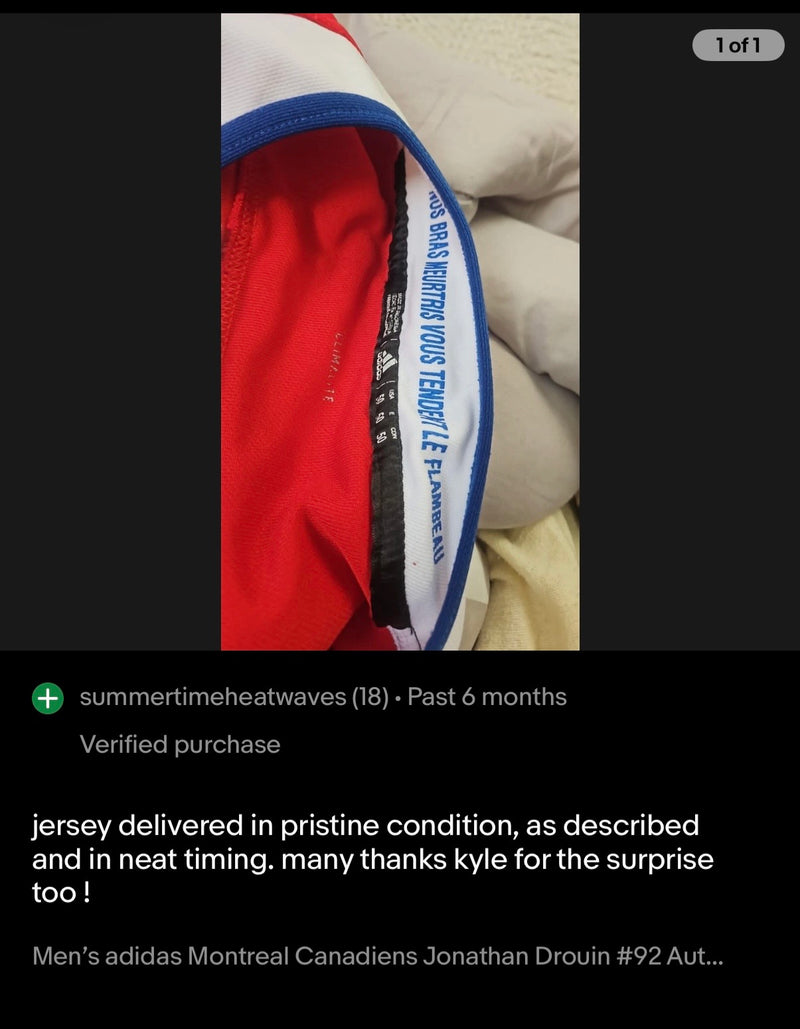The image size is (800, 1029).
Task: Open summertimeheatwaves buyer profile
Action: pos(213,696)
